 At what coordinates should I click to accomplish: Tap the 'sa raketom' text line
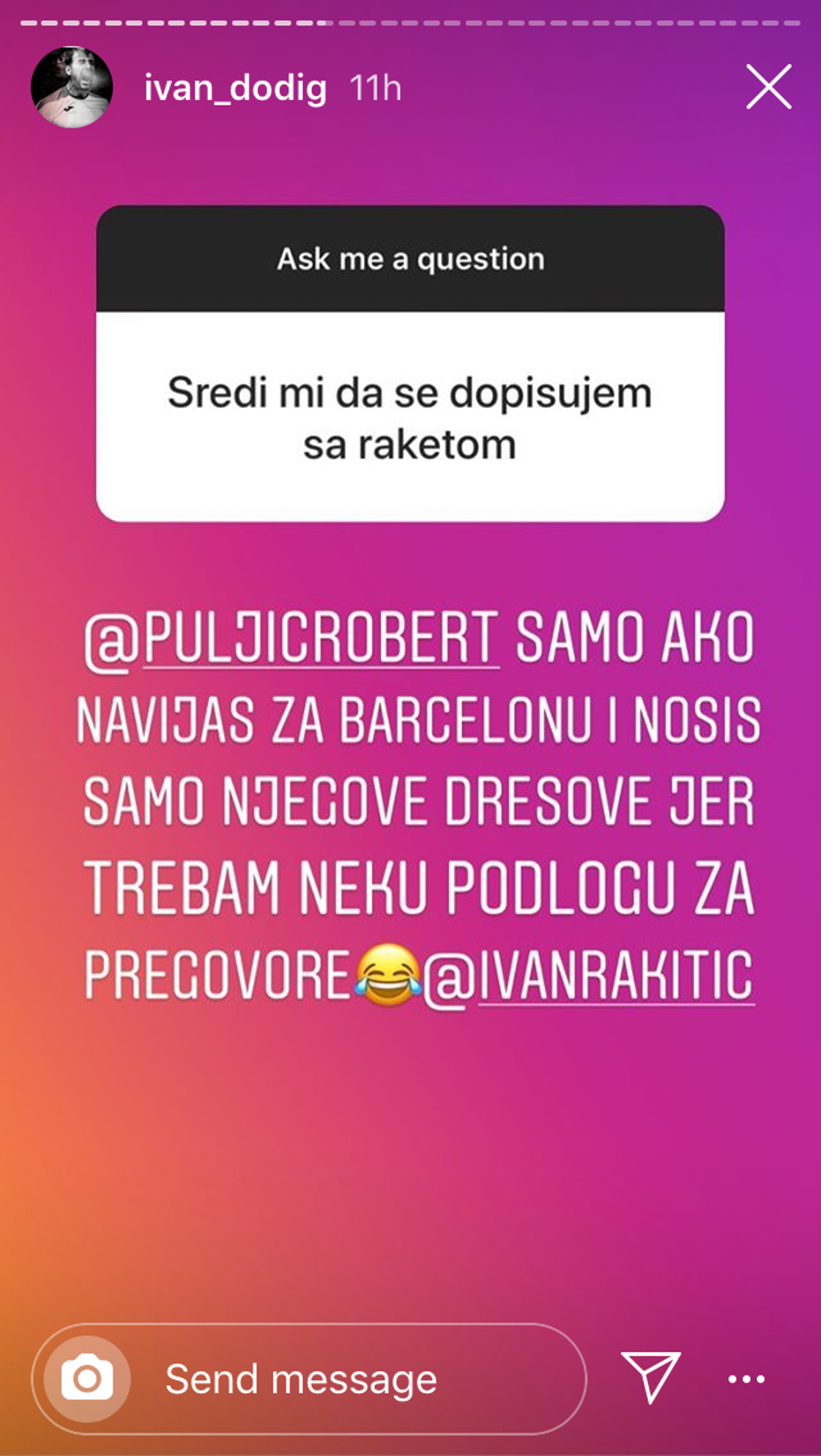pos(410,445)
